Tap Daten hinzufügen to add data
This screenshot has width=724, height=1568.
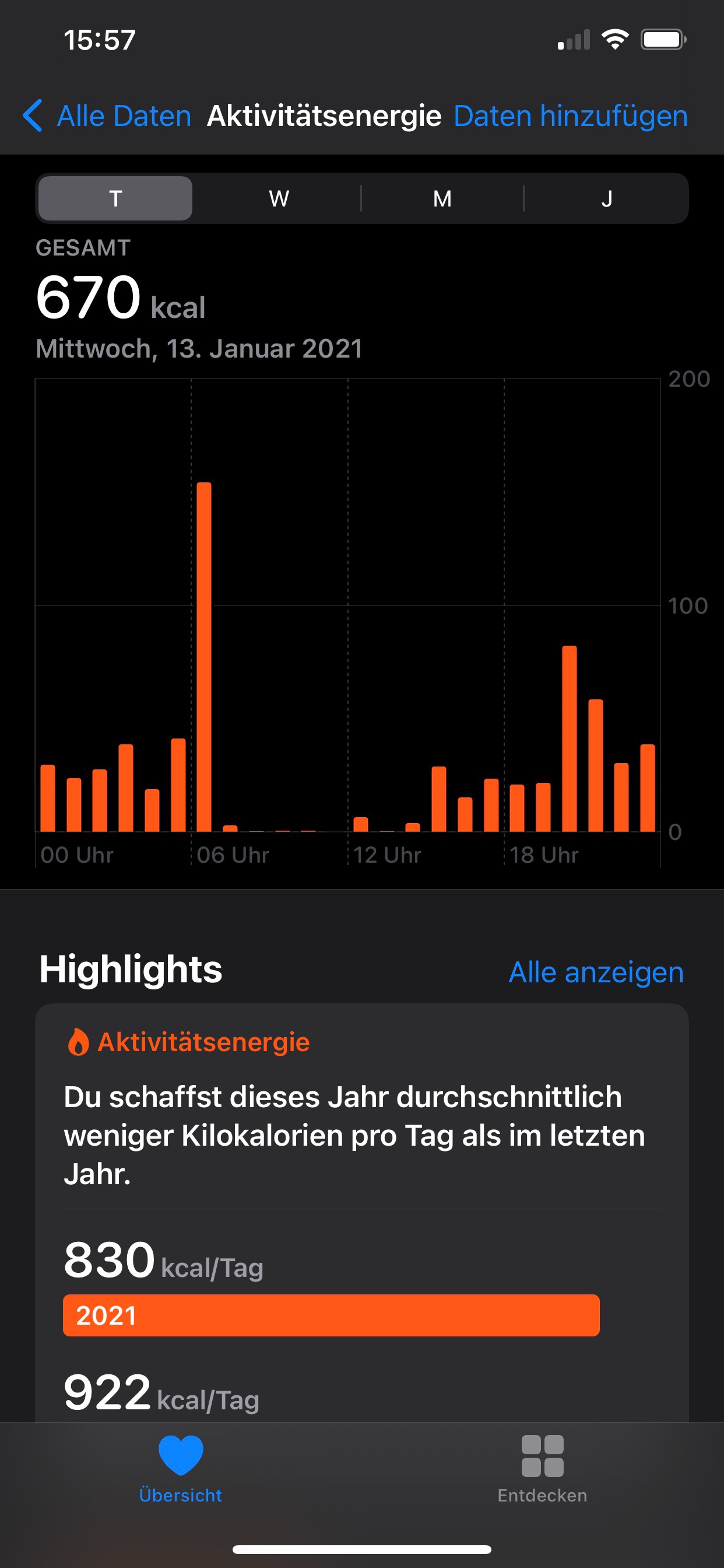[570, 116]
